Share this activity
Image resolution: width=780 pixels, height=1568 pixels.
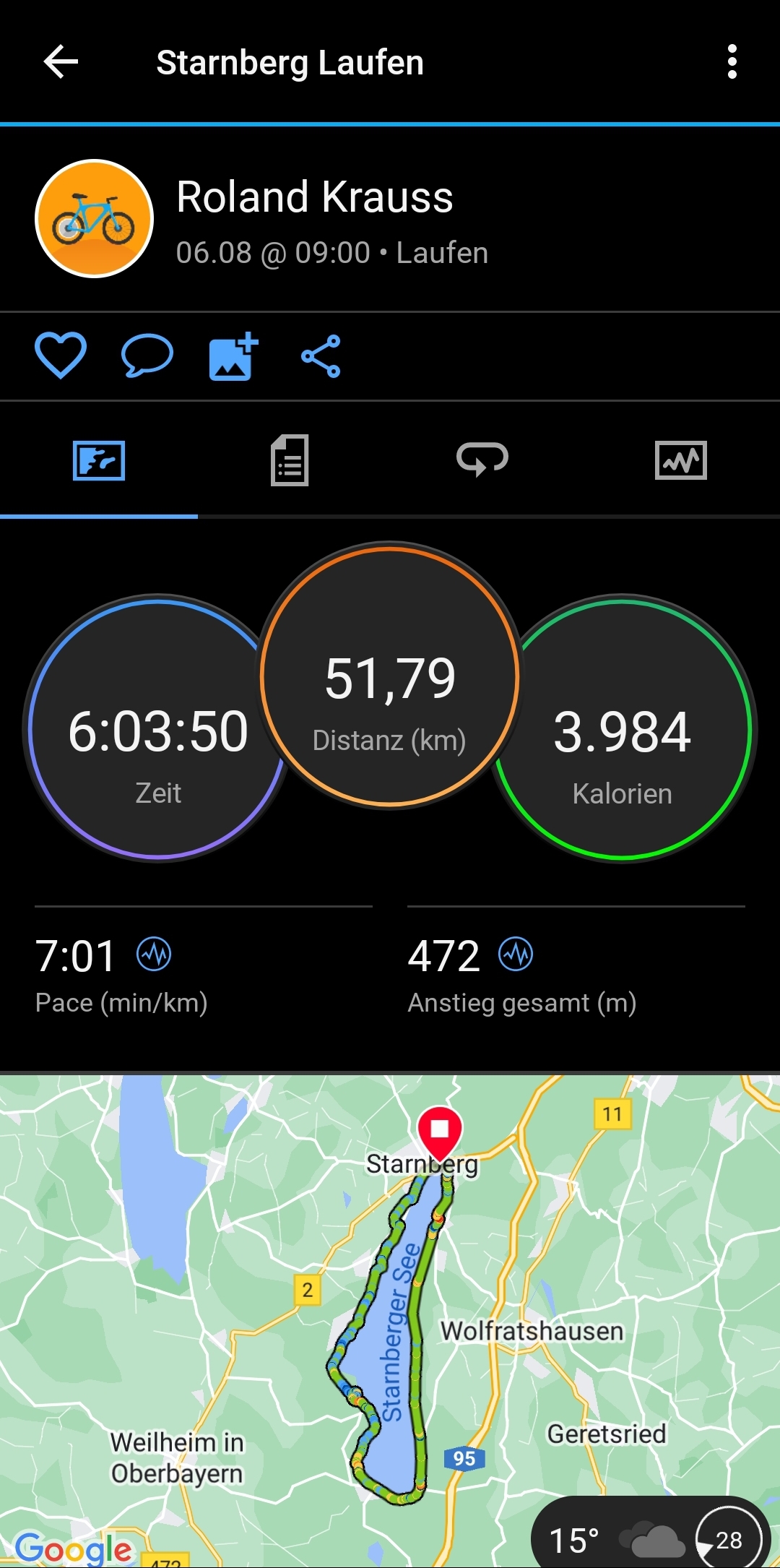[321, 356]
